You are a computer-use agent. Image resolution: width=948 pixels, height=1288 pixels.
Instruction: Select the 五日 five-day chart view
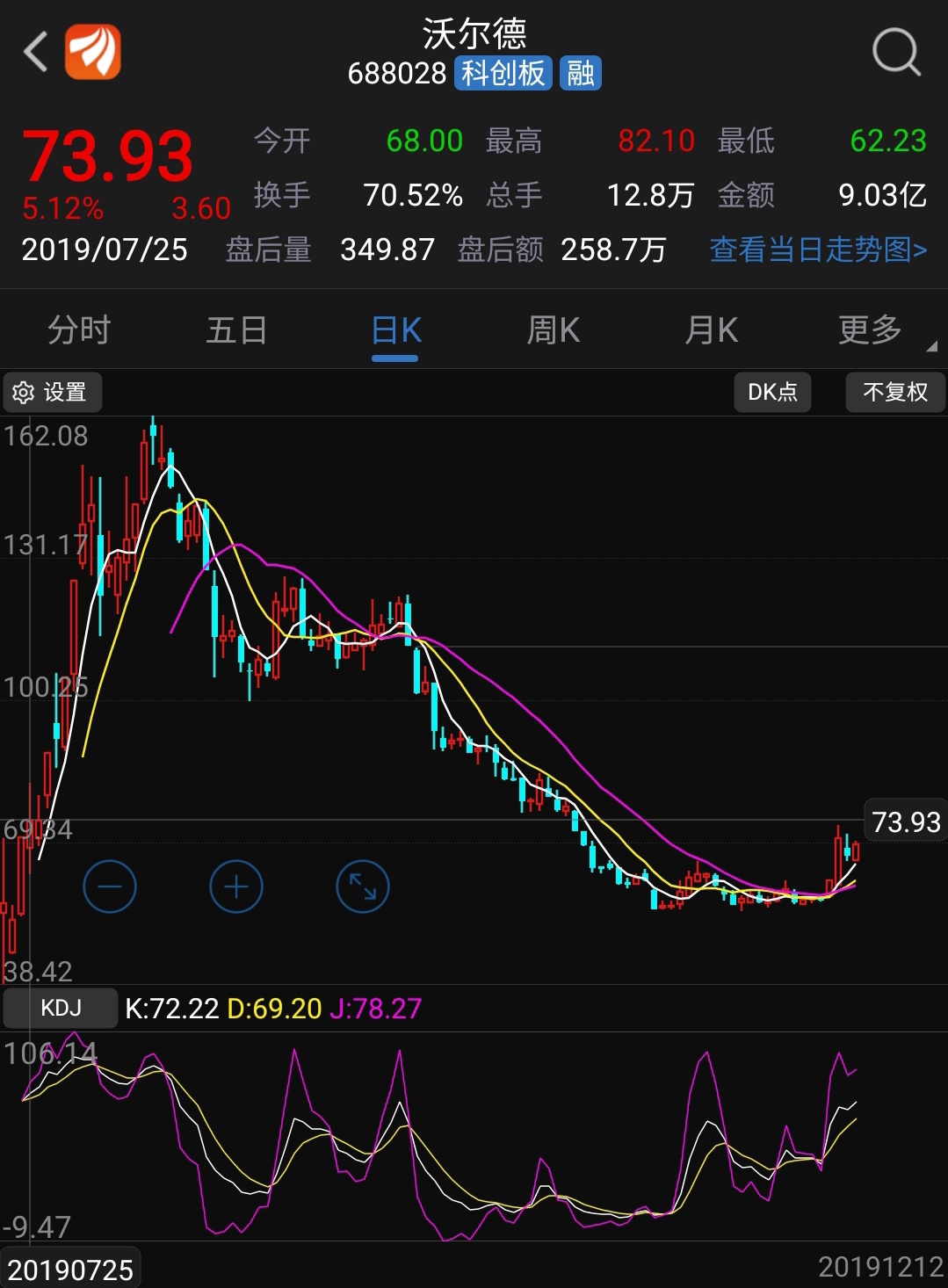(x=236, y=330)
